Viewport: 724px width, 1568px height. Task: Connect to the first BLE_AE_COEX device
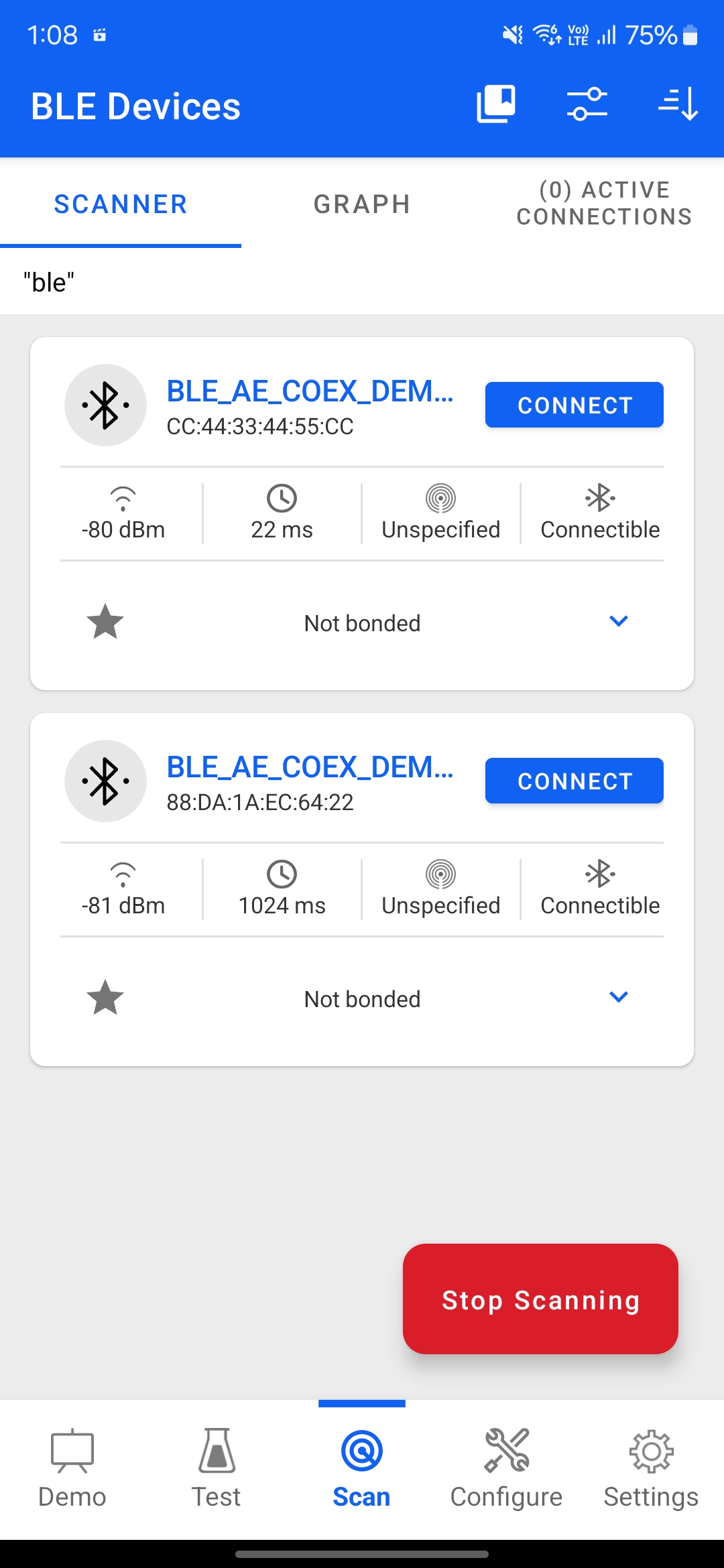coord(574,405)
